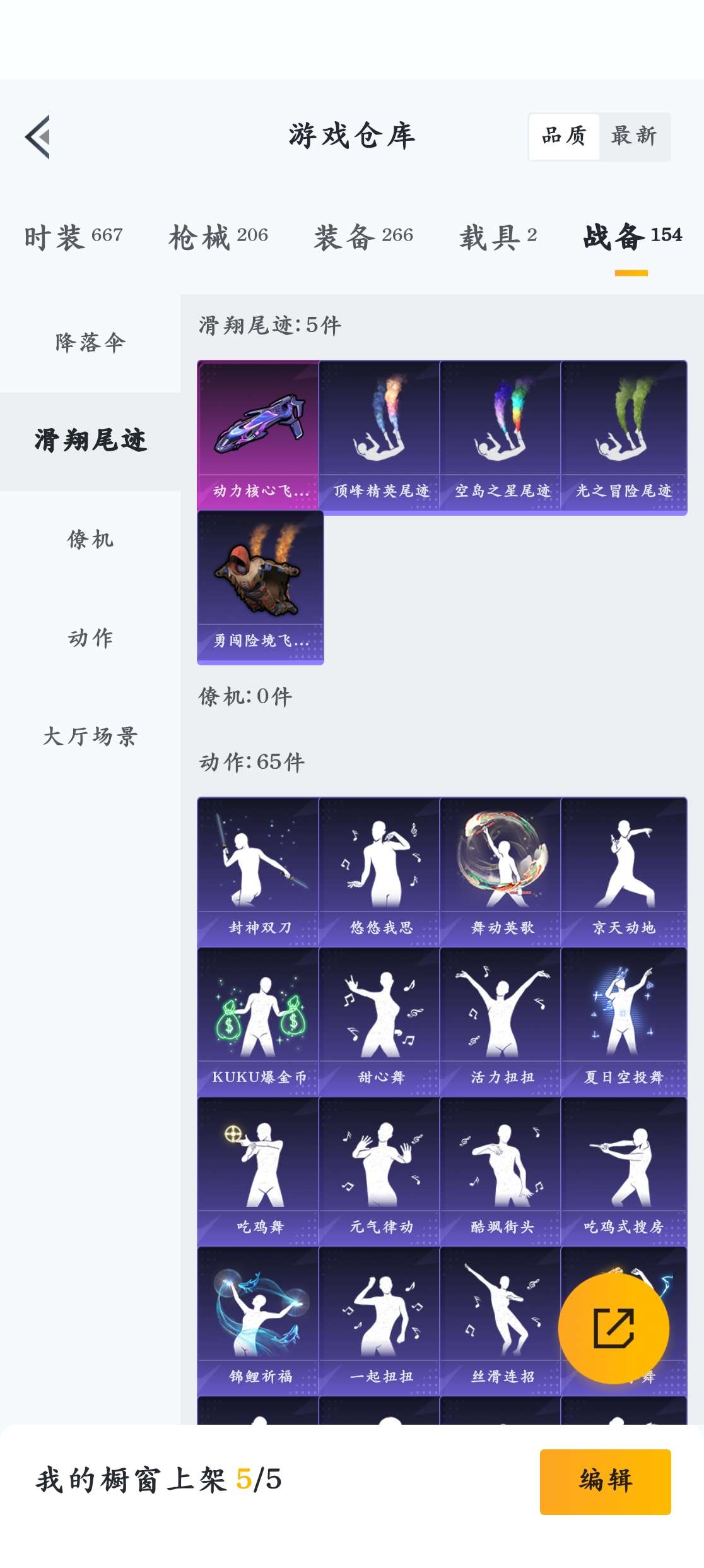
Task: Open the 空岛之星尾迹 item
Action: pyautogui.click(x=500, y=436)
